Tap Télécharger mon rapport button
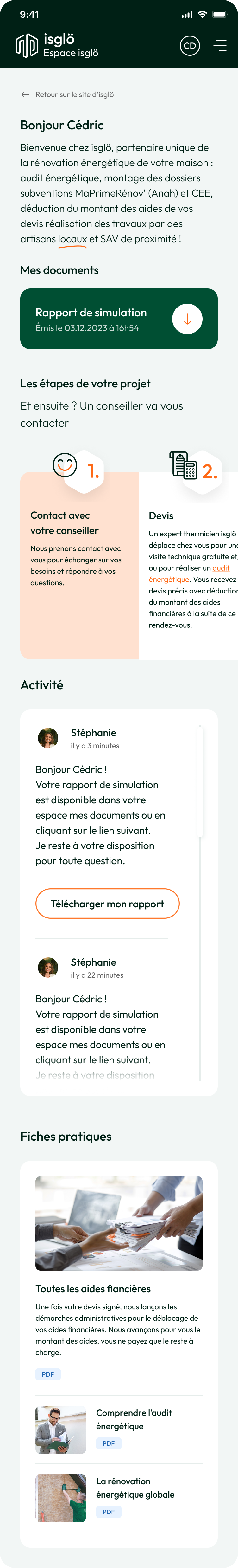 [108, 904]
